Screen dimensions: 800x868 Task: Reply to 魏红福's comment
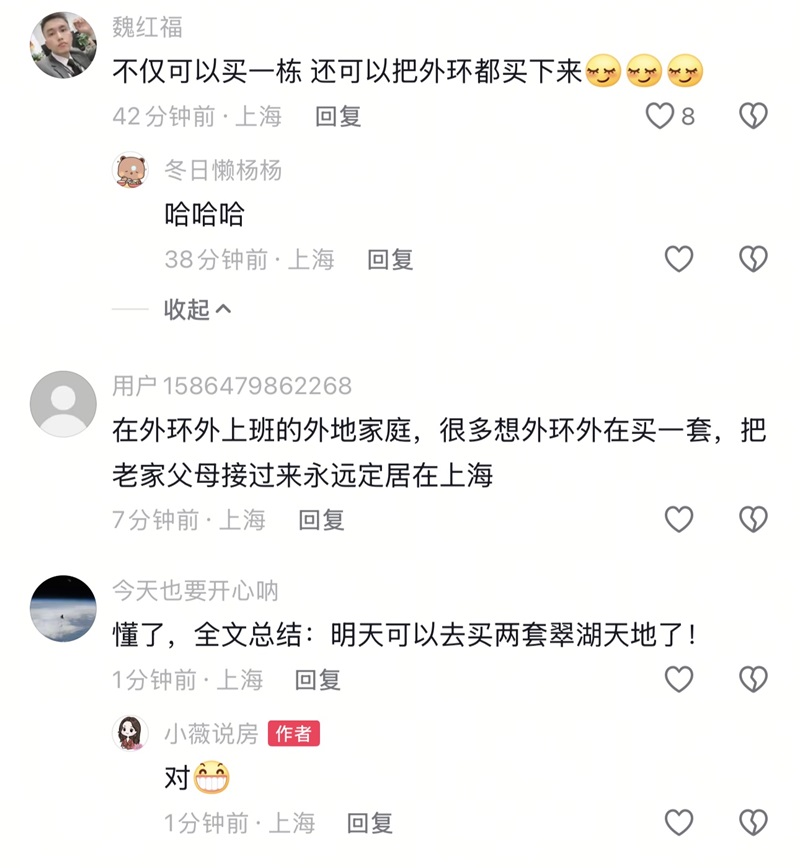(x=338, y=117)
